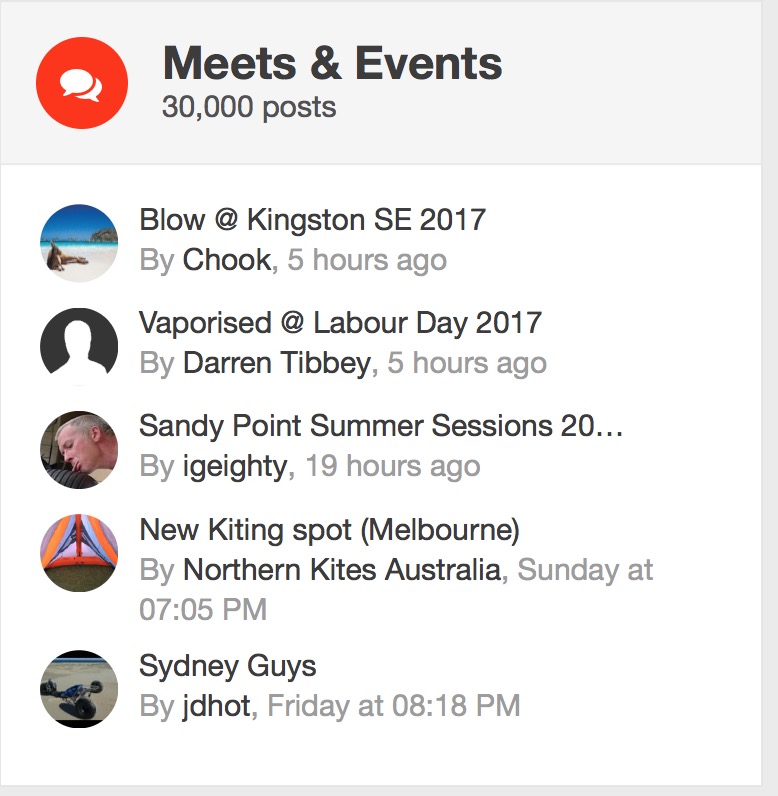View Darren Tibbey's profile

276,363
